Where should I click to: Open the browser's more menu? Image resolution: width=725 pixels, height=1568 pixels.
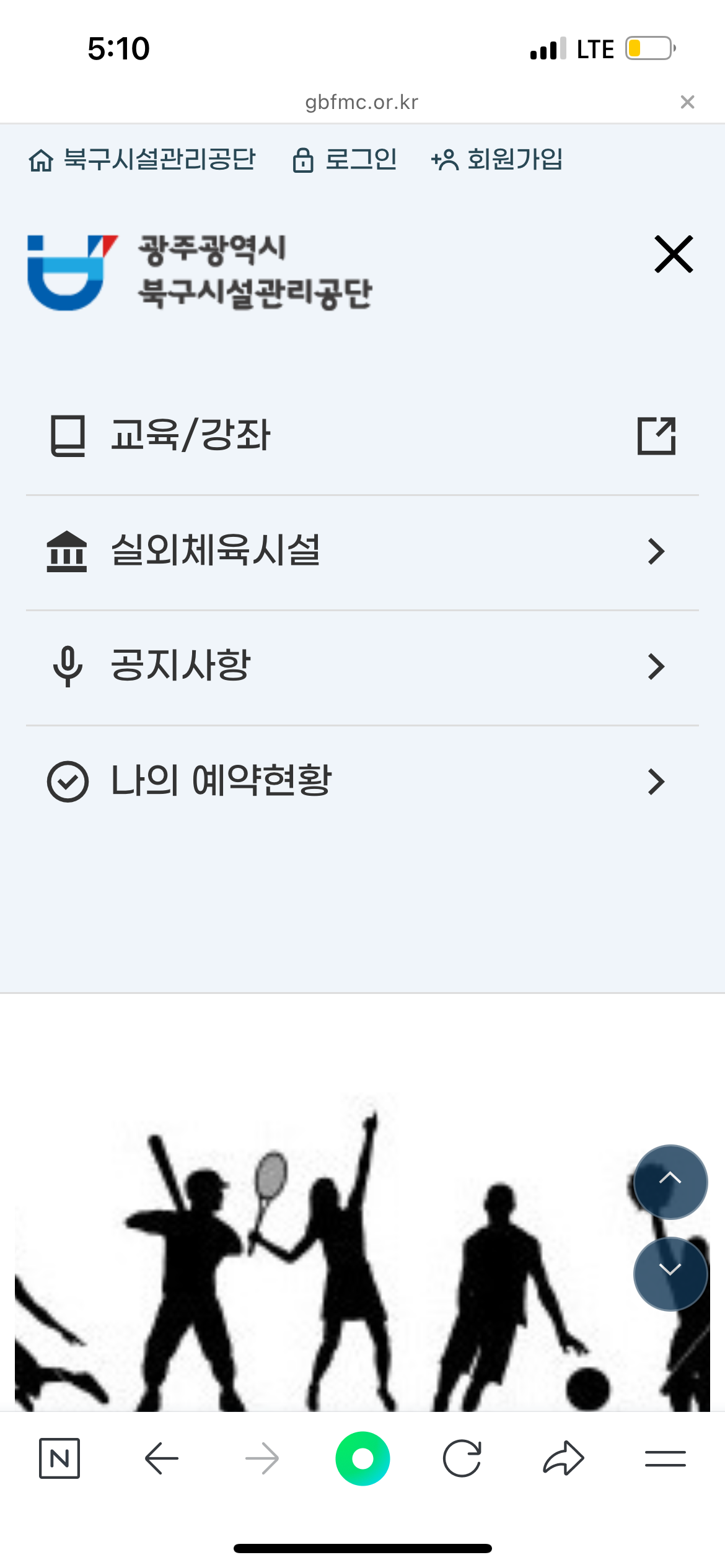click(665, 1458)
